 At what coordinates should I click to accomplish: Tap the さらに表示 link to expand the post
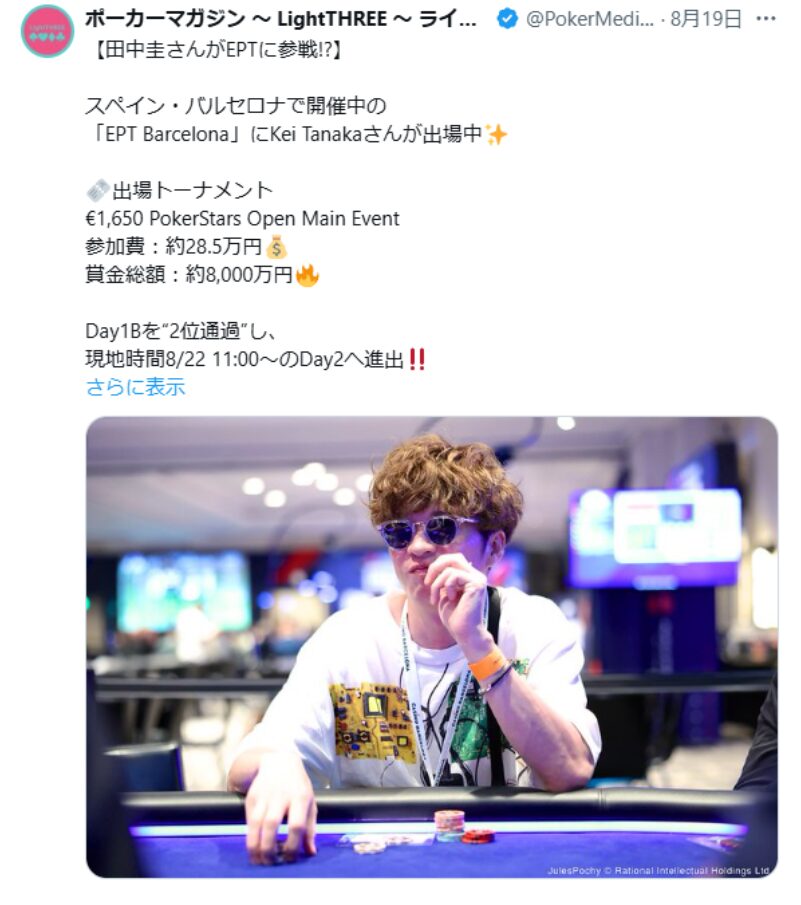point(135,387)
